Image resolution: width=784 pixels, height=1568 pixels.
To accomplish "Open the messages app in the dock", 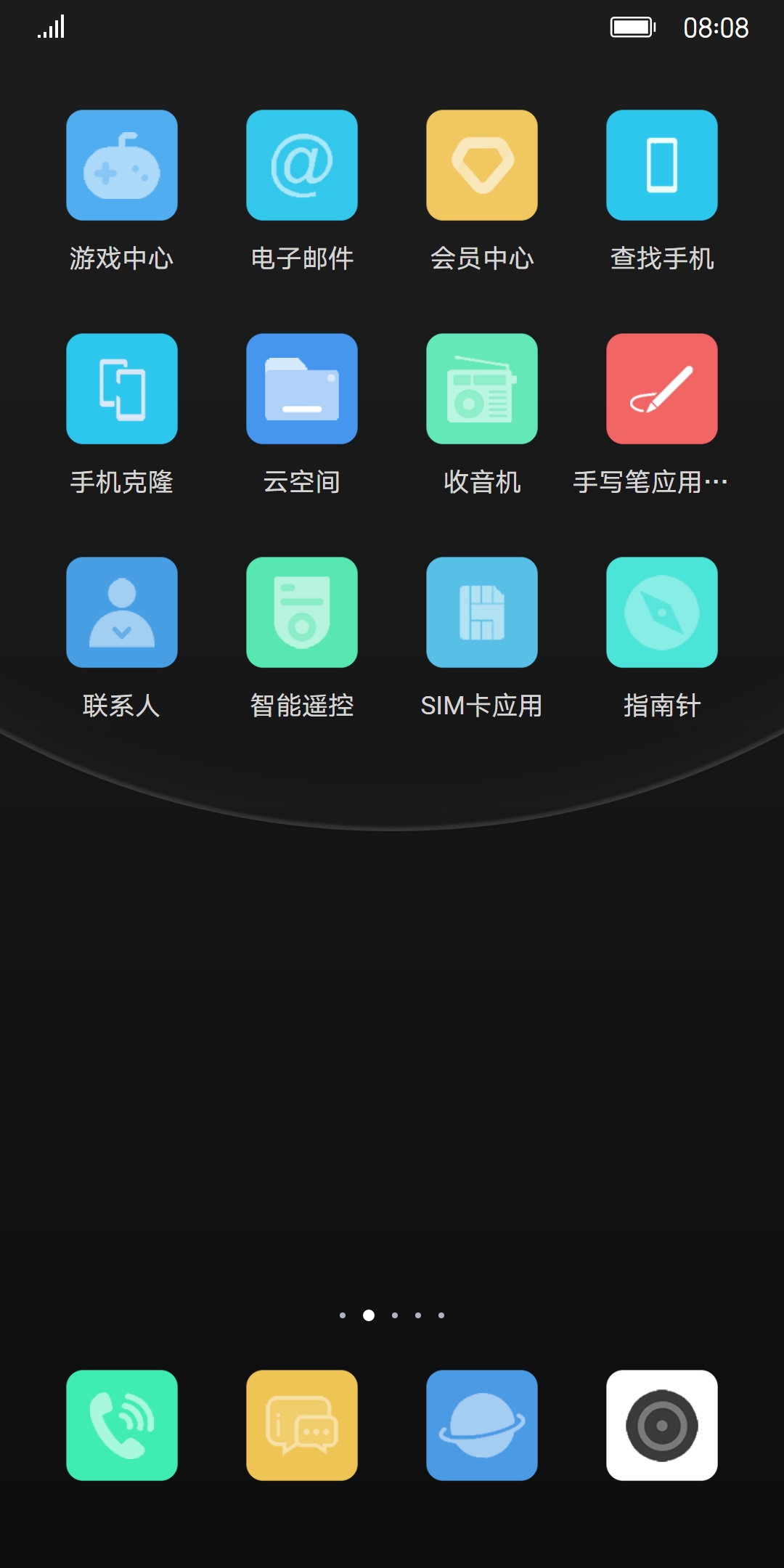I will [302, 1426].
